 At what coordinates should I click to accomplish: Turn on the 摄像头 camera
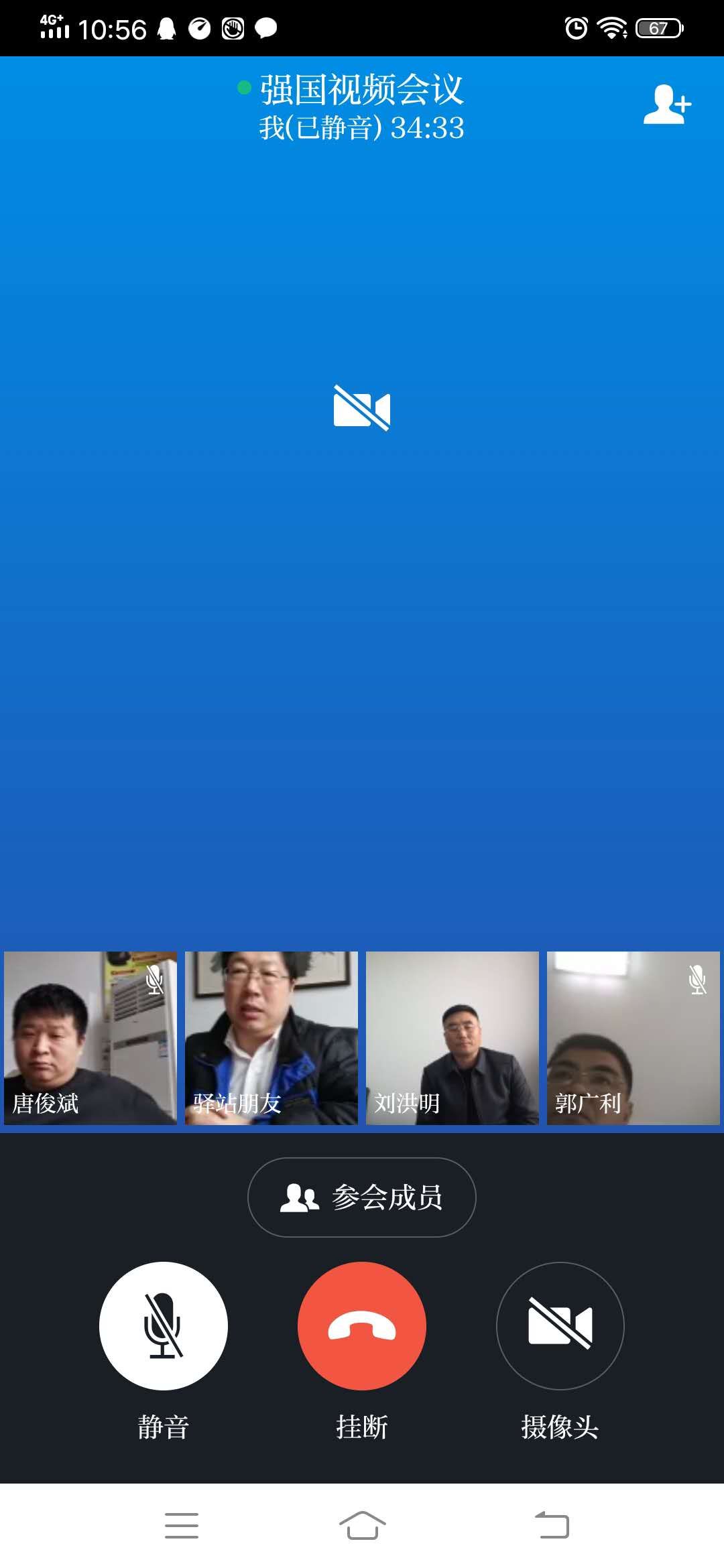tap(560, 1325)
